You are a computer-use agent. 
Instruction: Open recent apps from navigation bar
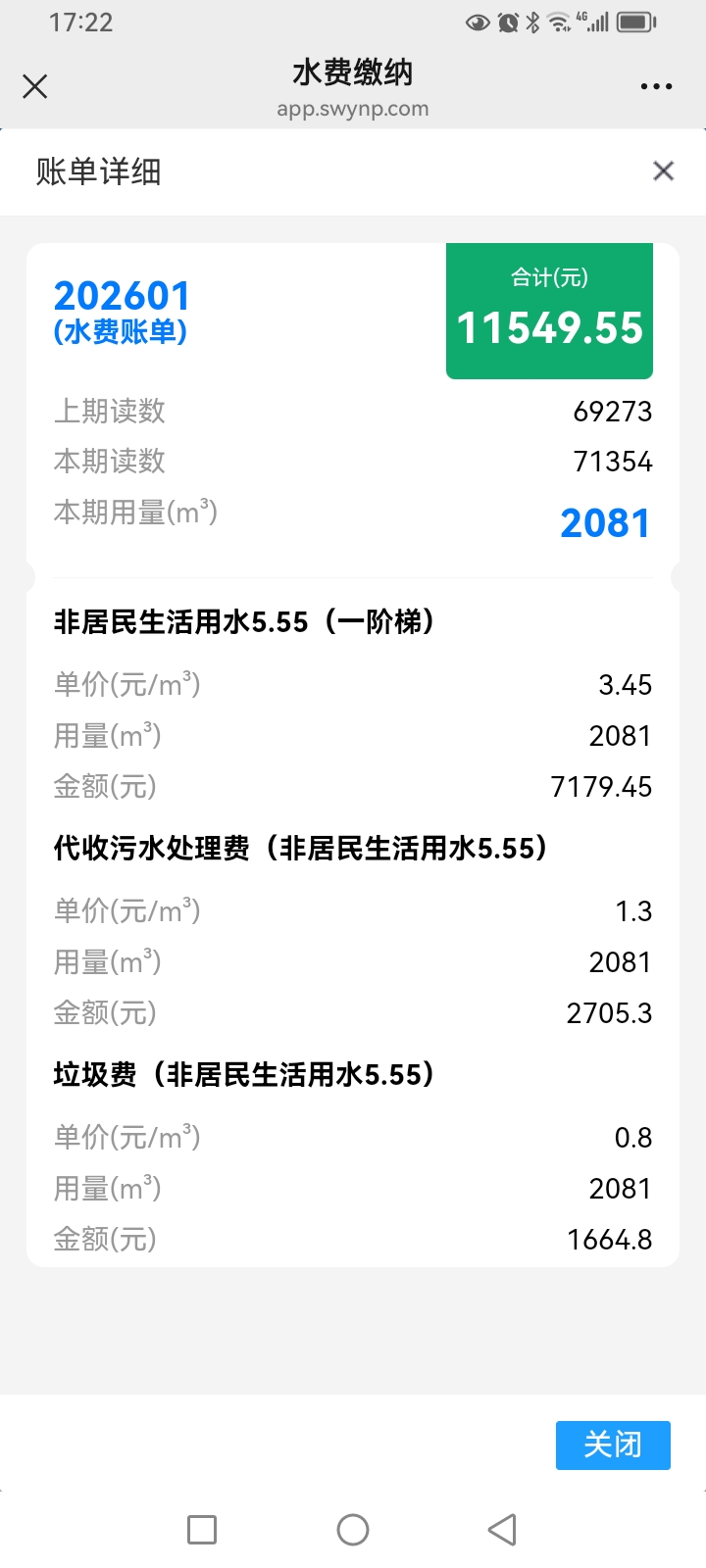[x=202, y=1530]
